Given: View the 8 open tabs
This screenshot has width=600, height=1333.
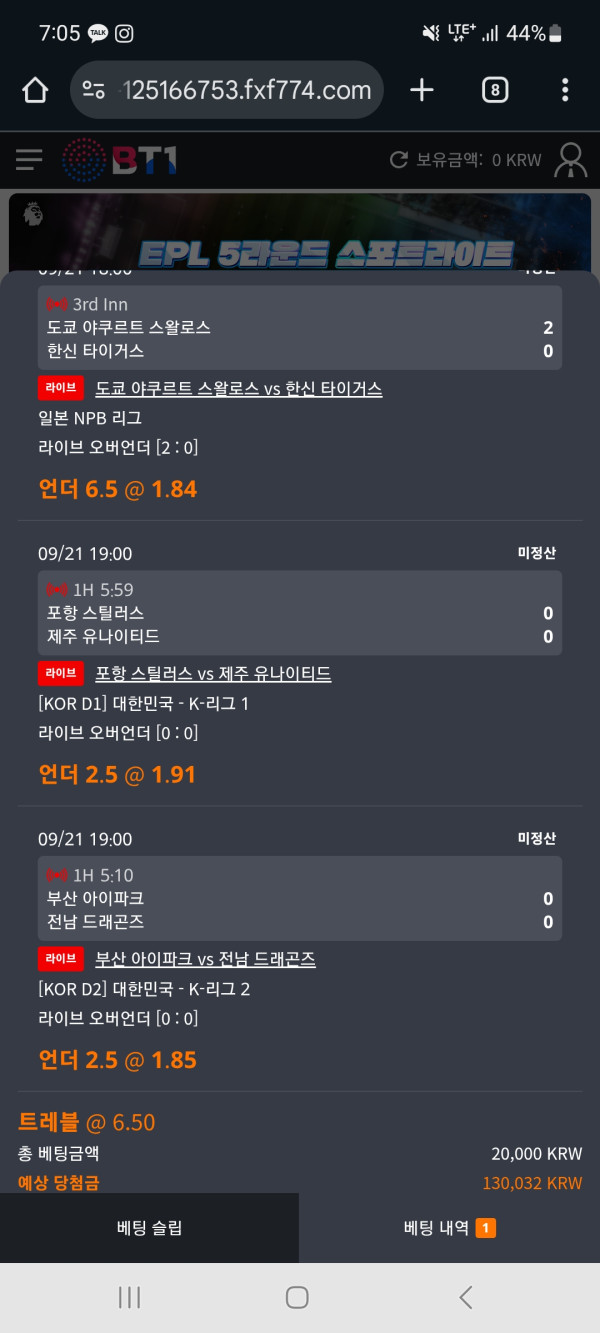Looking at the screenshot, I should click(494, 91).
